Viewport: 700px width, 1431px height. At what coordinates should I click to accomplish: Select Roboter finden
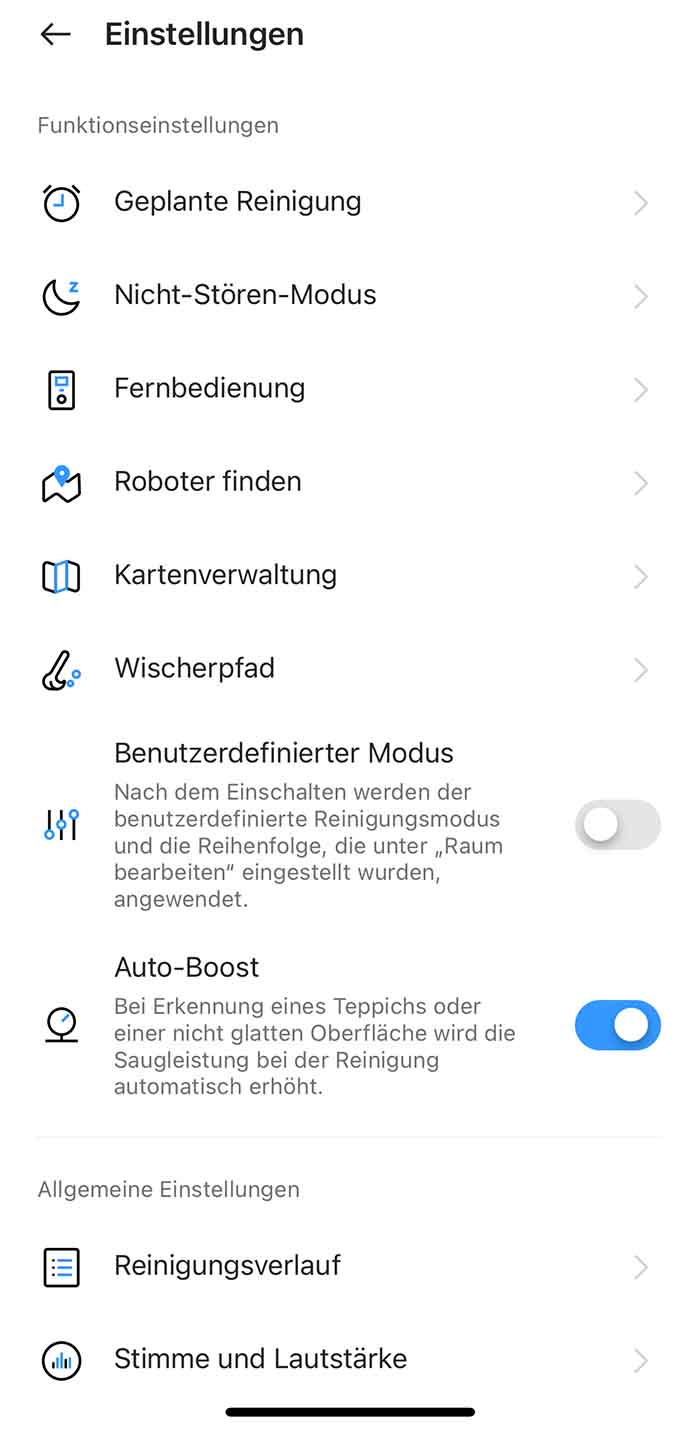[x=207, y=482]
